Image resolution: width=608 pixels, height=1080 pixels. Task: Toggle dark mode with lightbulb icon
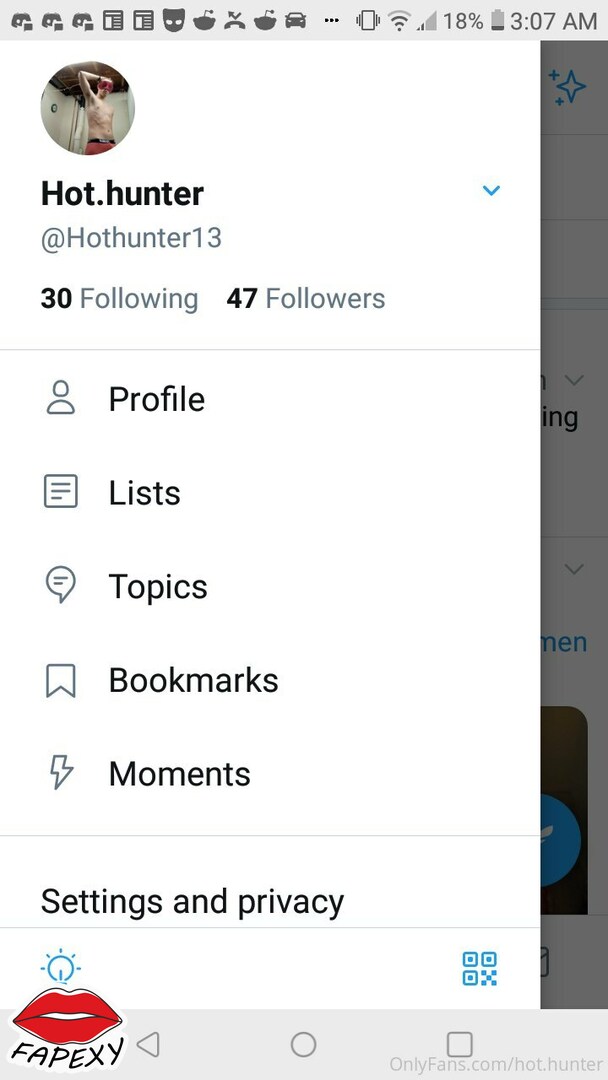(61, 966)
